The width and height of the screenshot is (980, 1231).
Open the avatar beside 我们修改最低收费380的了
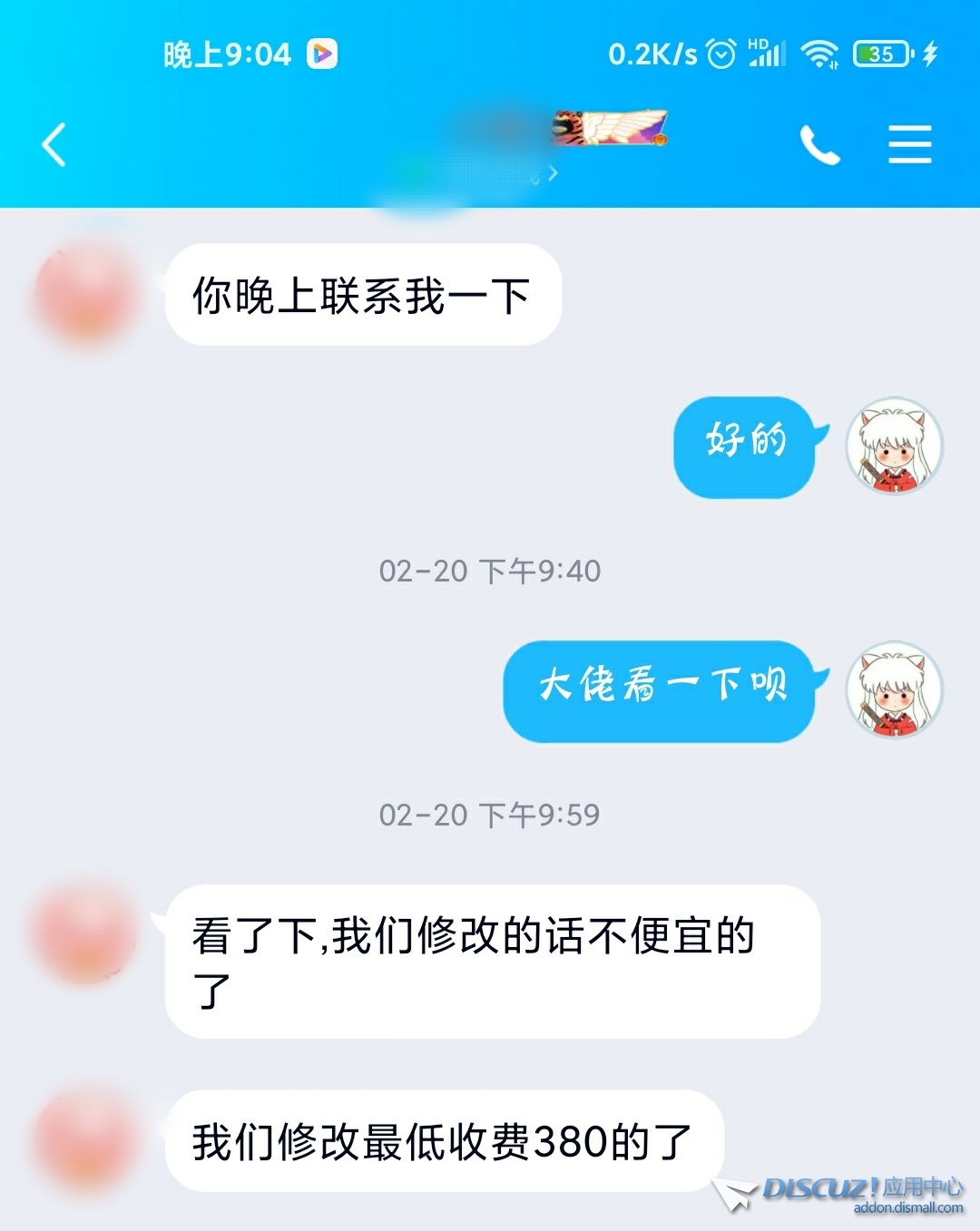[87, 1139]
